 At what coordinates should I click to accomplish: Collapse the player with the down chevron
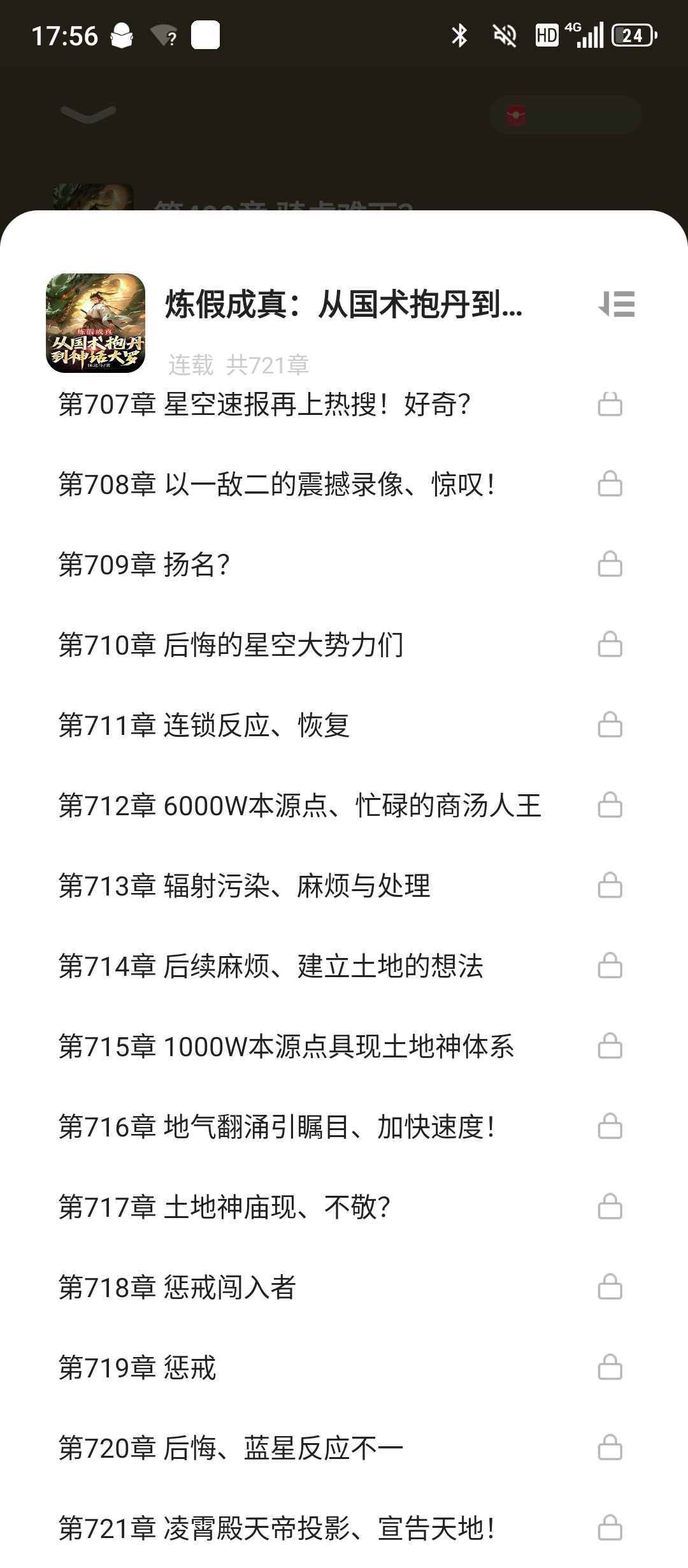point(88,113)
